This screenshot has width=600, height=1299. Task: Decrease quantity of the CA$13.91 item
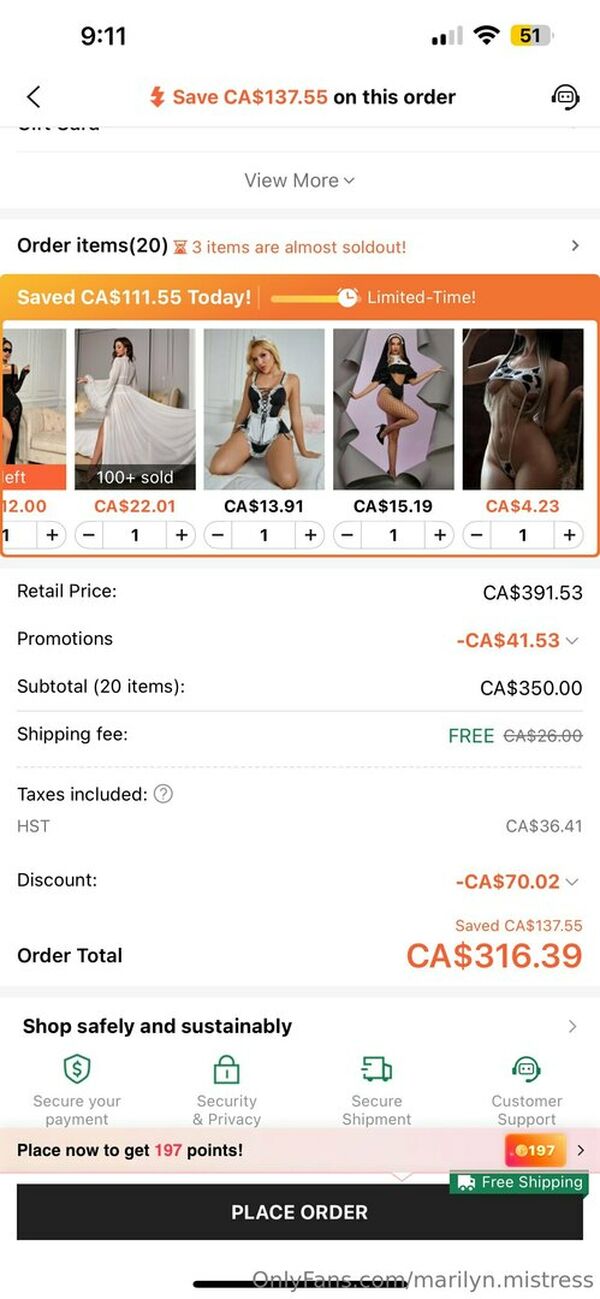[218, 535]
